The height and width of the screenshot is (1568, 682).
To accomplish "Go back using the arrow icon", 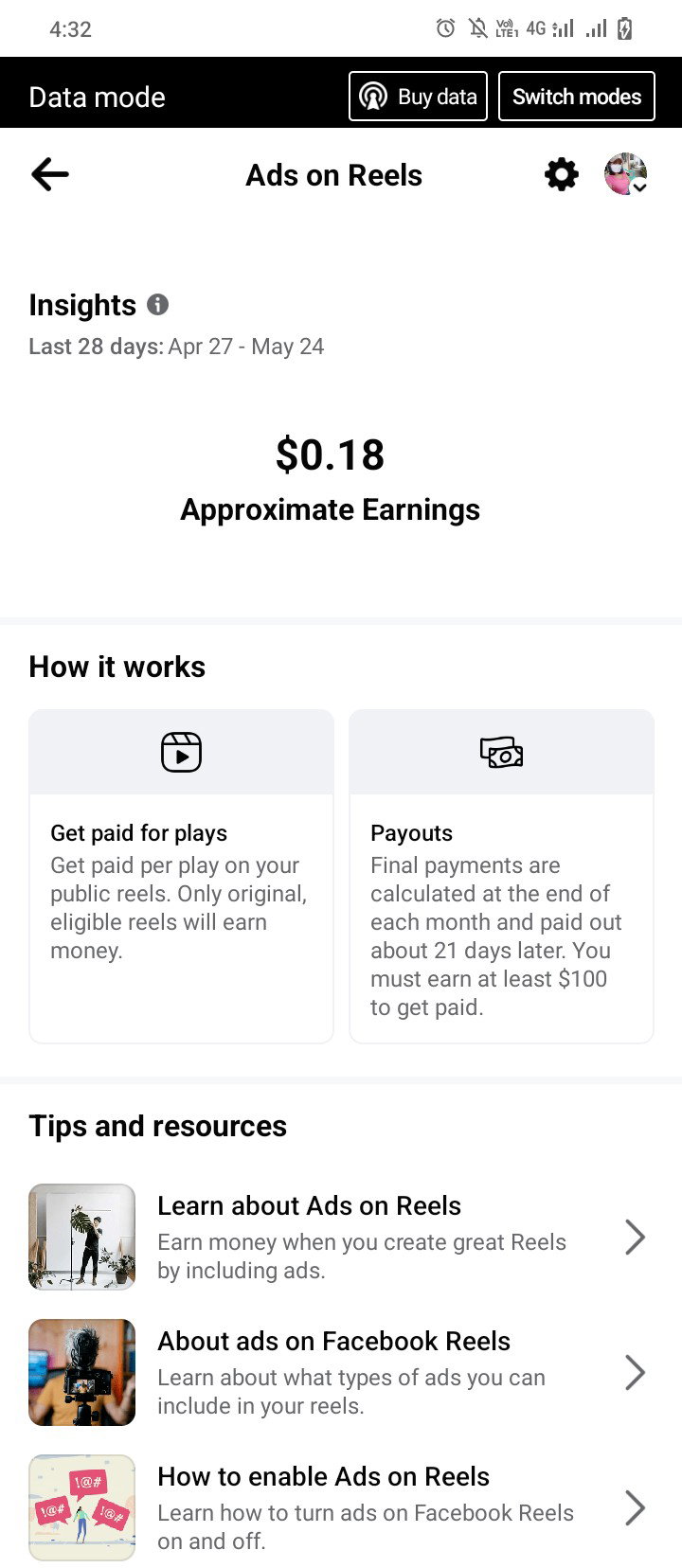I will point(50,174).
